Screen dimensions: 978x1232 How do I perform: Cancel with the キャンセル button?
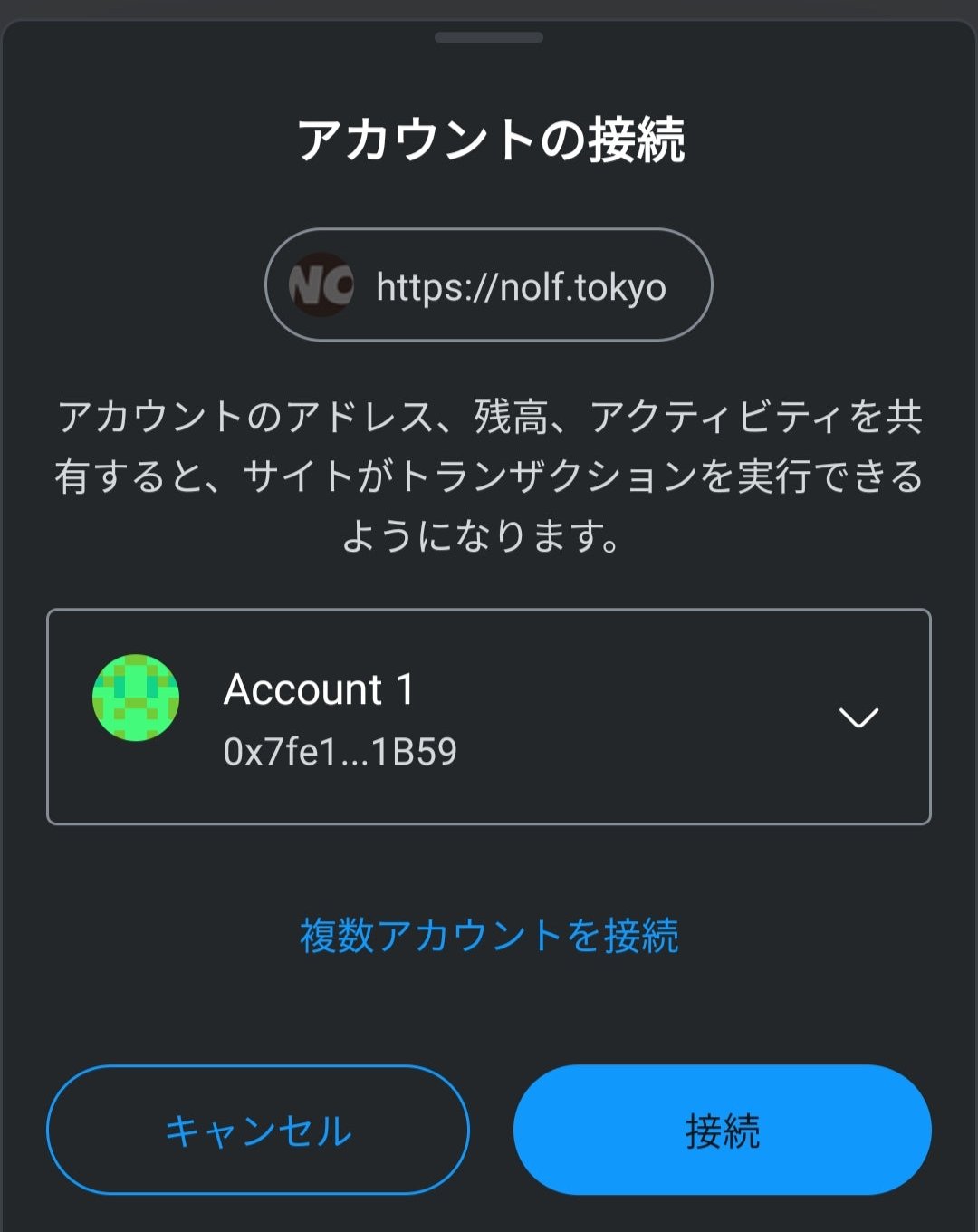(258, 1130)
